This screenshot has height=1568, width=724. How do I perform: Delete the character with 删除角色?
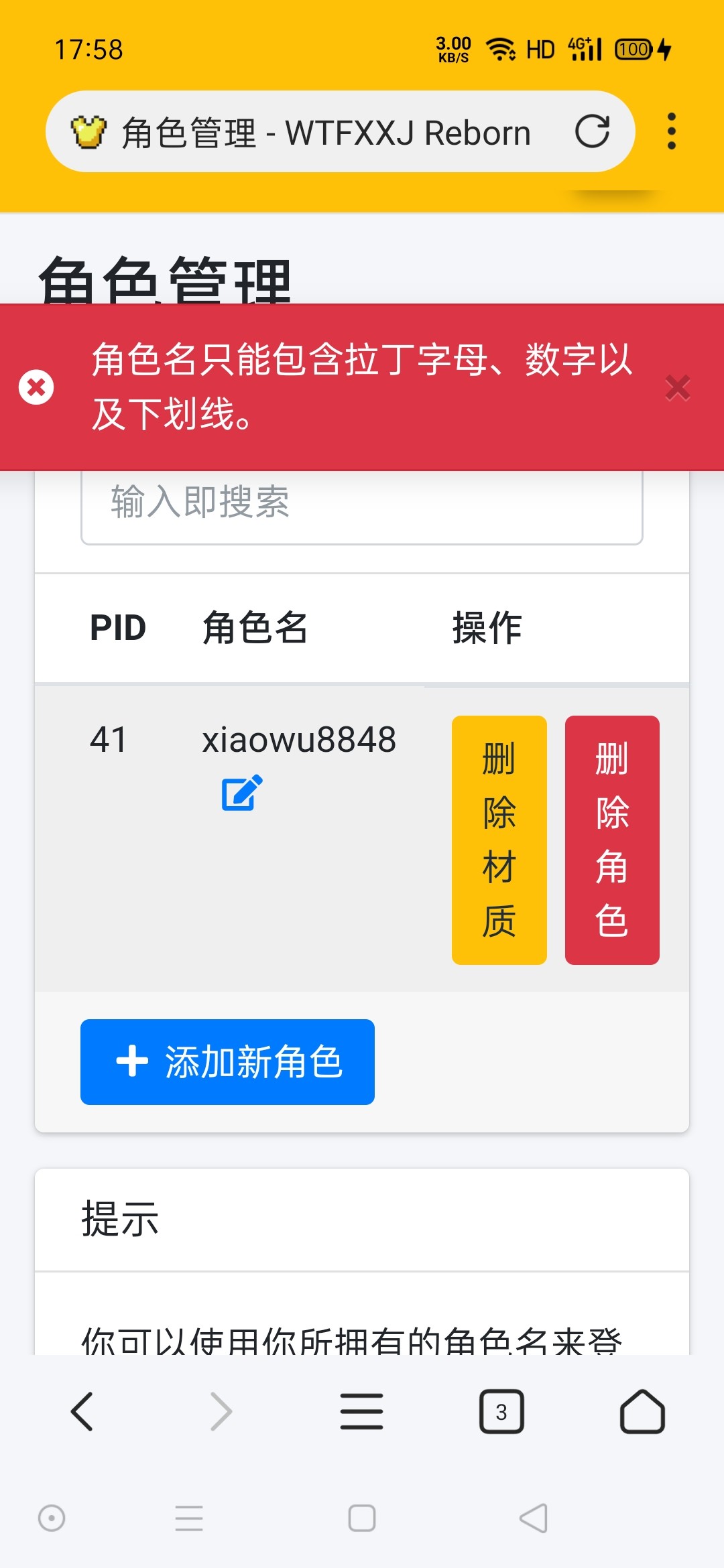[x=612, y=840]
